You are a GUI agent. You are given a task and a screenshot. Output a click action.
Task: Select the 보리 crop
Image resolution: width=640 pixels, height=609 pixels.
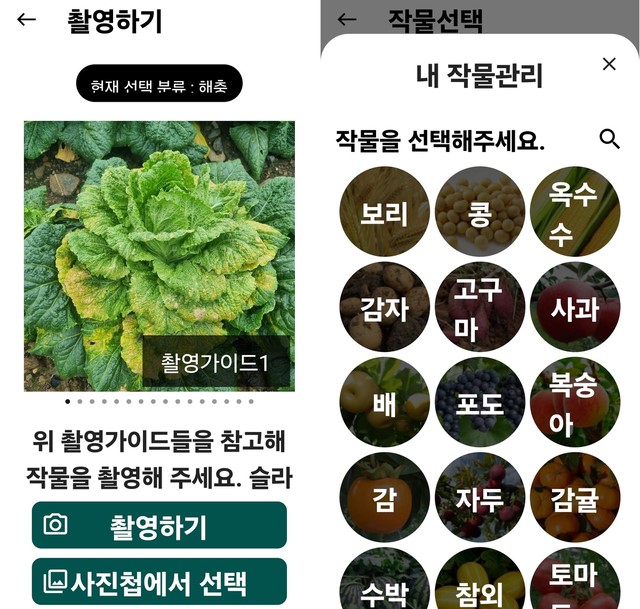(x=384, y=212)
